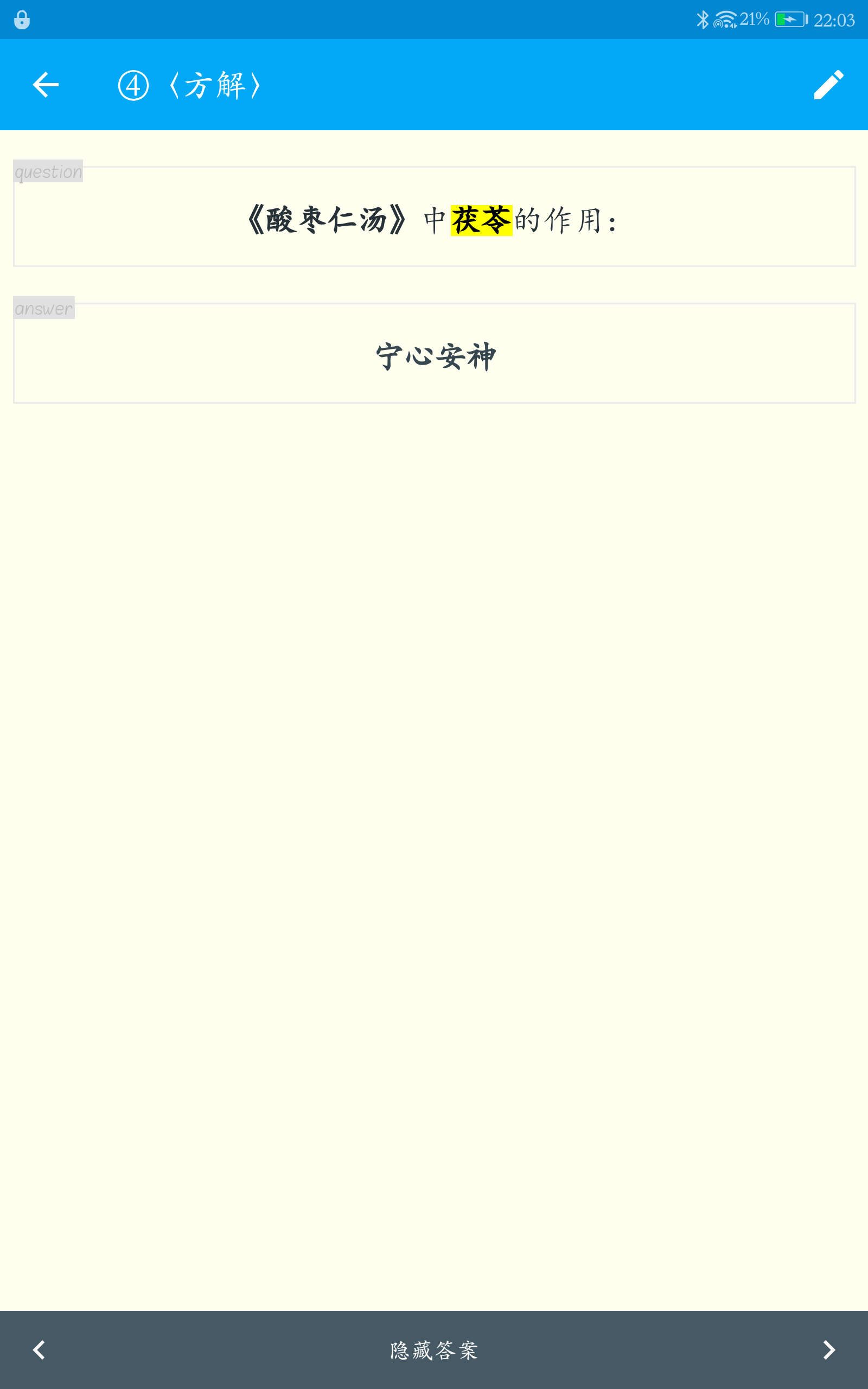This screenshot has width=868, height=1389.
Task: Open the pencil edit icon
Action: (828, 85)
